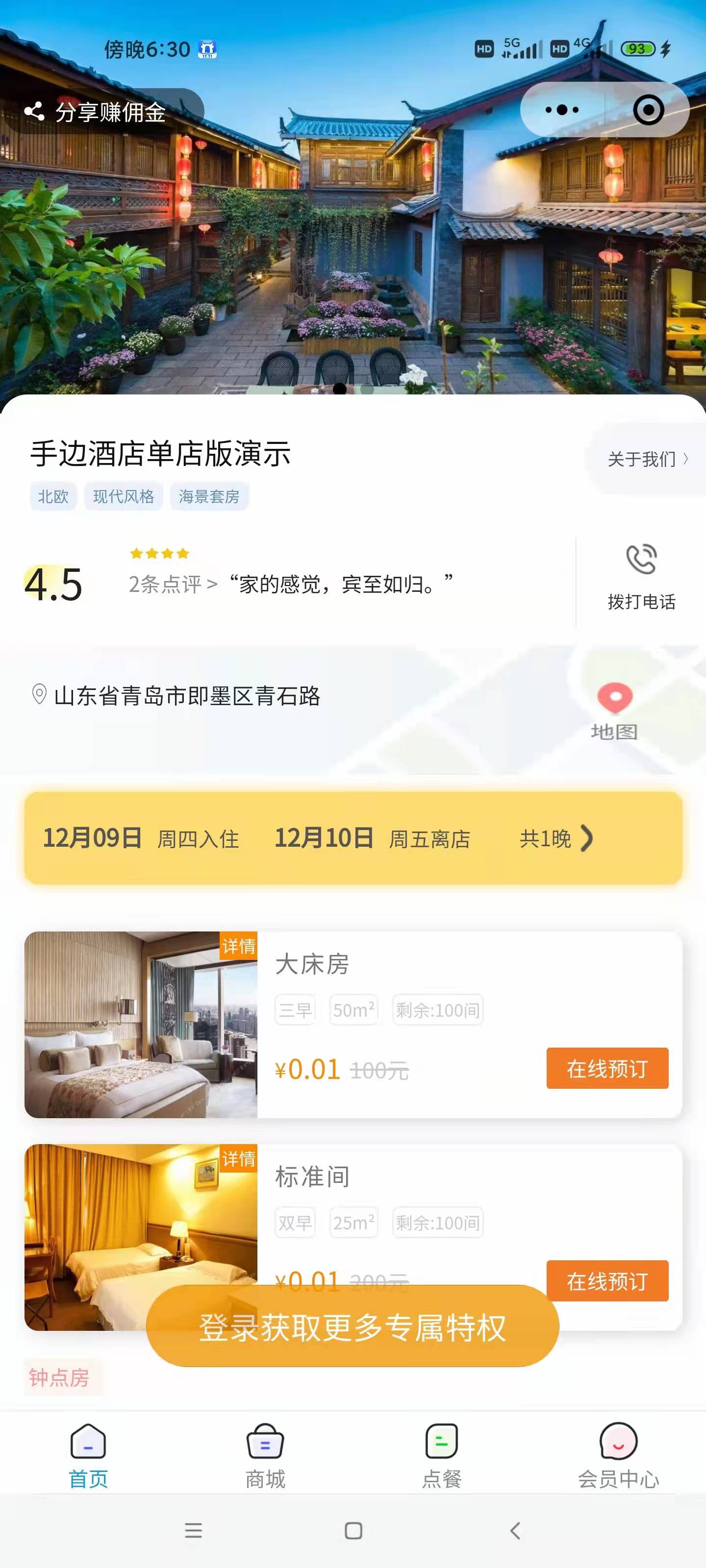The height and width of the screenshot is (1568, 706).
Task: Tap the share icon to earn commission
Action: [35, 110]
